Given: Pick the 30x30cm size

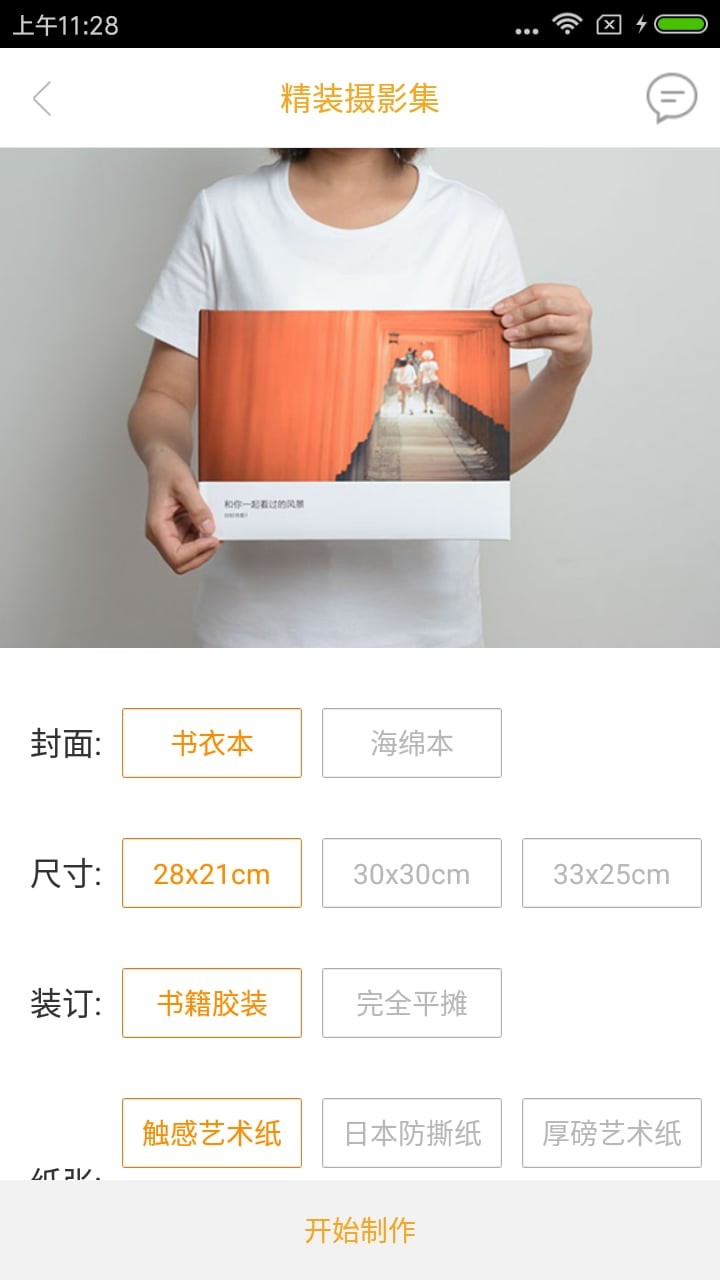Looking at the screenshot, I should [x=412, y=873].
